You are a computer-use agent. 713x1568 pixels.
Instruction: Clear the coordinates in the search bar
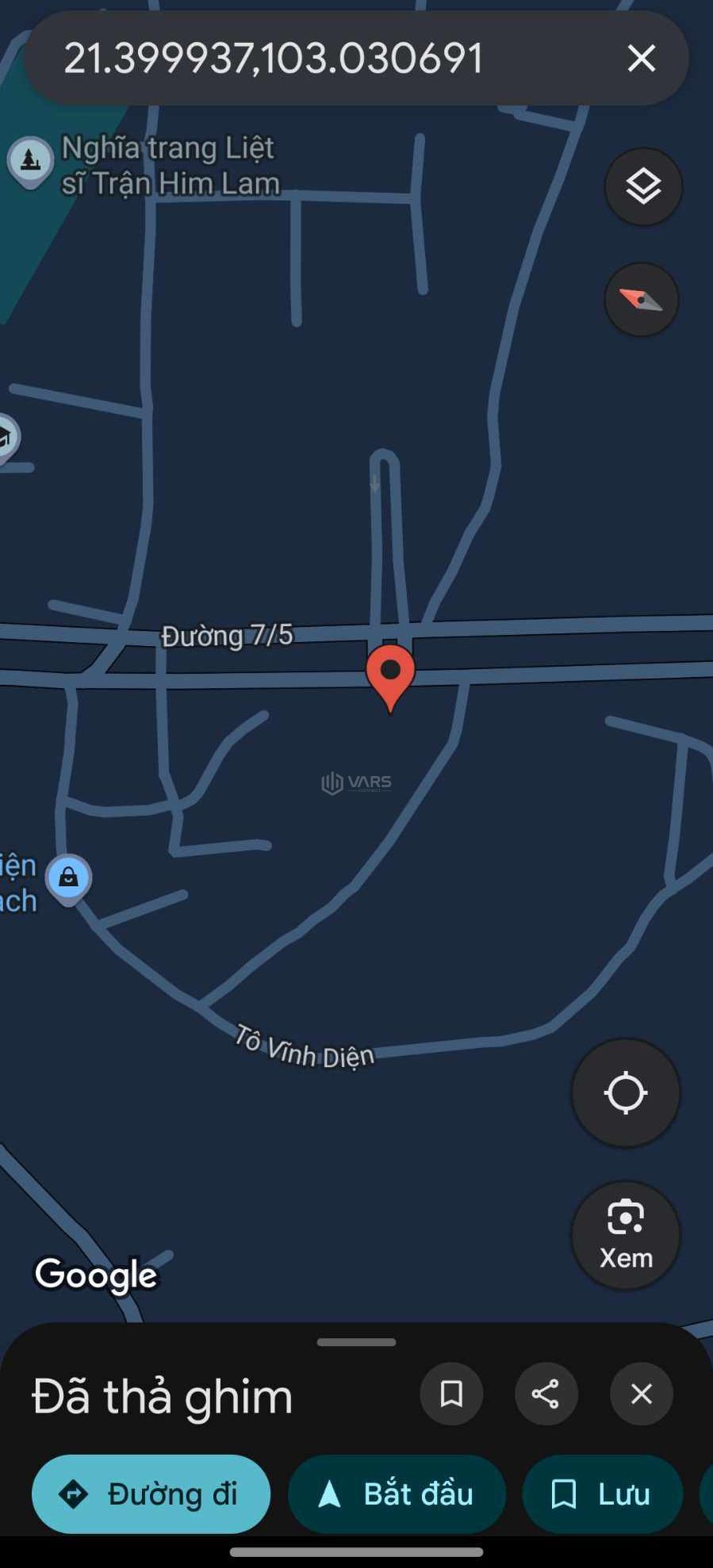[641, 58]
